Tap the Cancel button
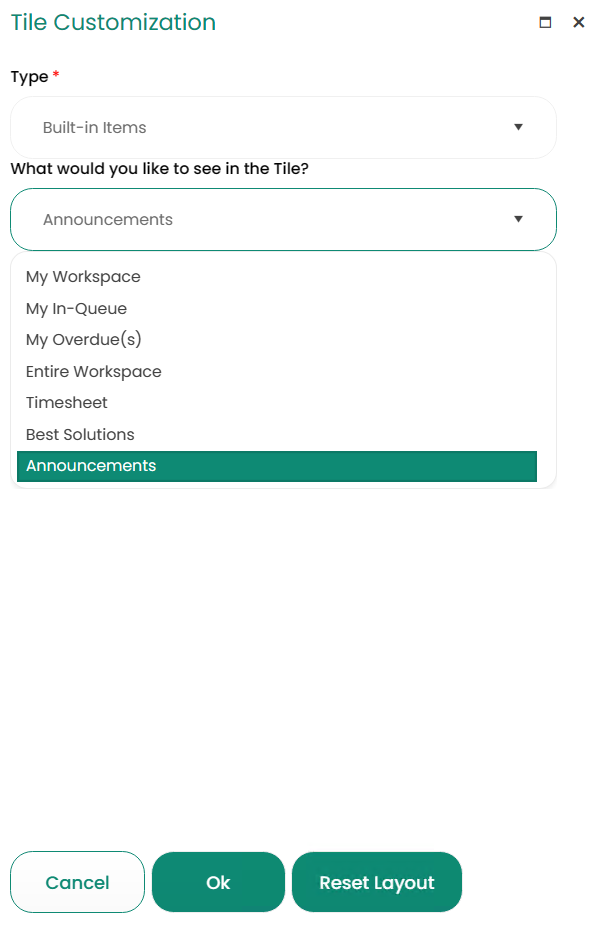The image size is (601, 934). (77, 882)
